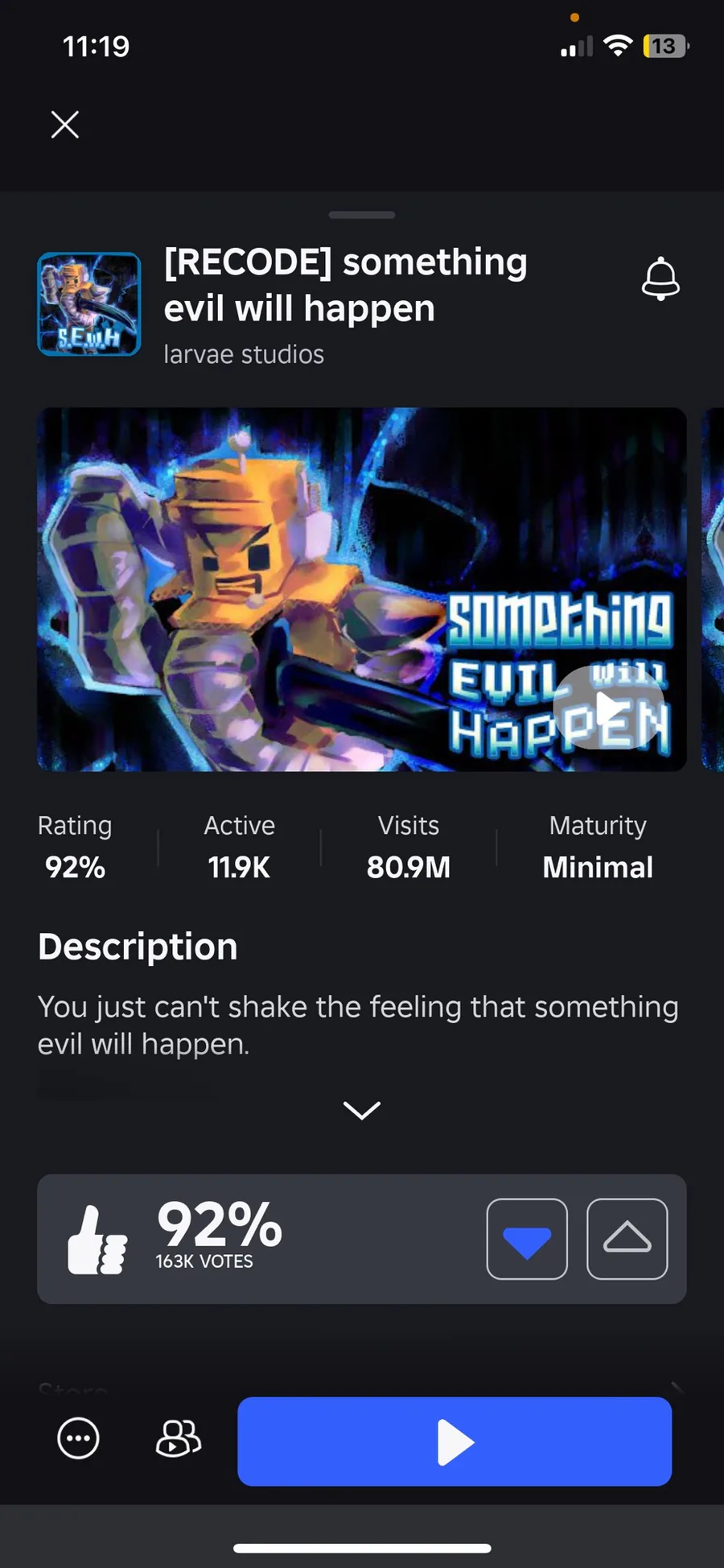Close the game details sheet
Viewport: 724px width, 1568px height.
click(x=65, y=125)
